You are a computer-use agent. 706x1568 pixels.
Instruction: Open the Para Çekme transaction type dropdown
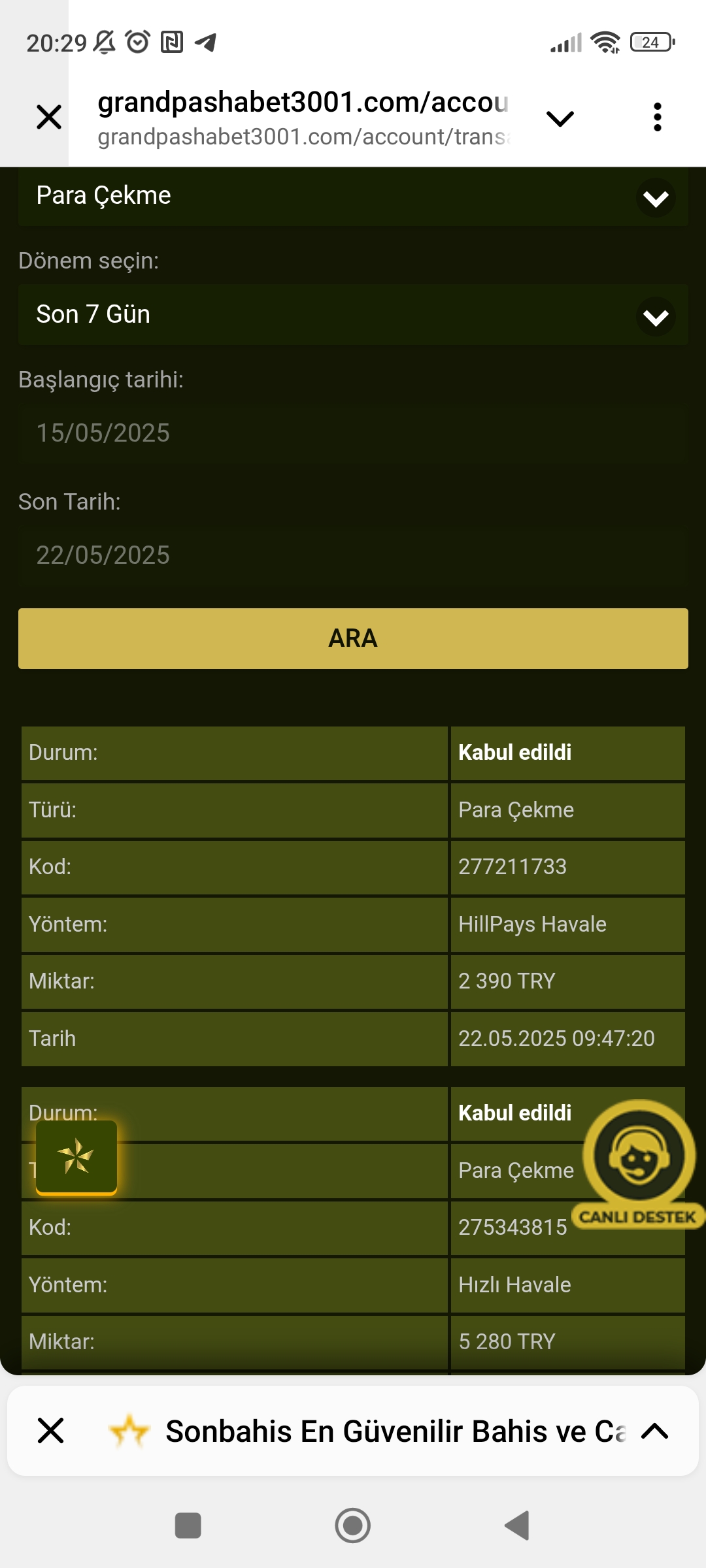353,197
